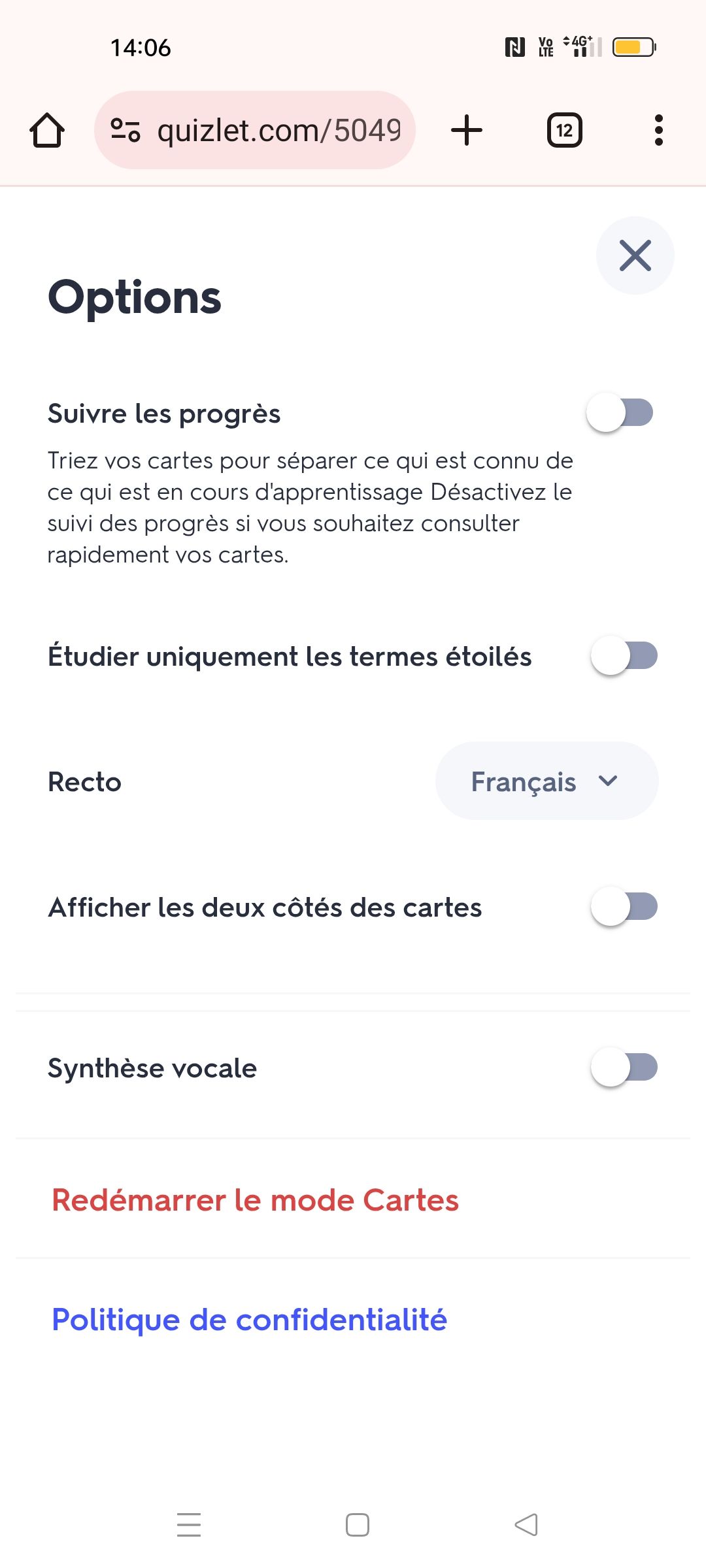The height and width of the screenshot is (1568, 706).
Task: Enable Synthèse vocale switch
Action: (x=624, y=1068)
